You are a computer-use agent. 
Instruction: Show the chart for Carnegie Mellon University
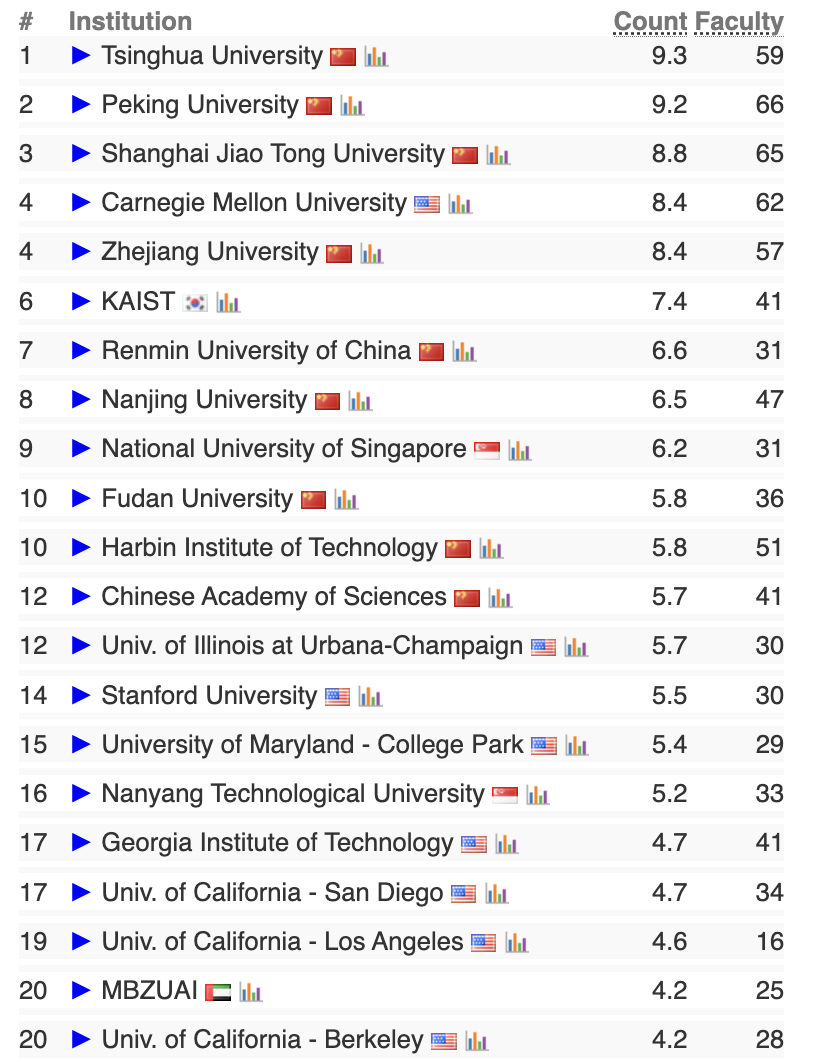(460, 204)
